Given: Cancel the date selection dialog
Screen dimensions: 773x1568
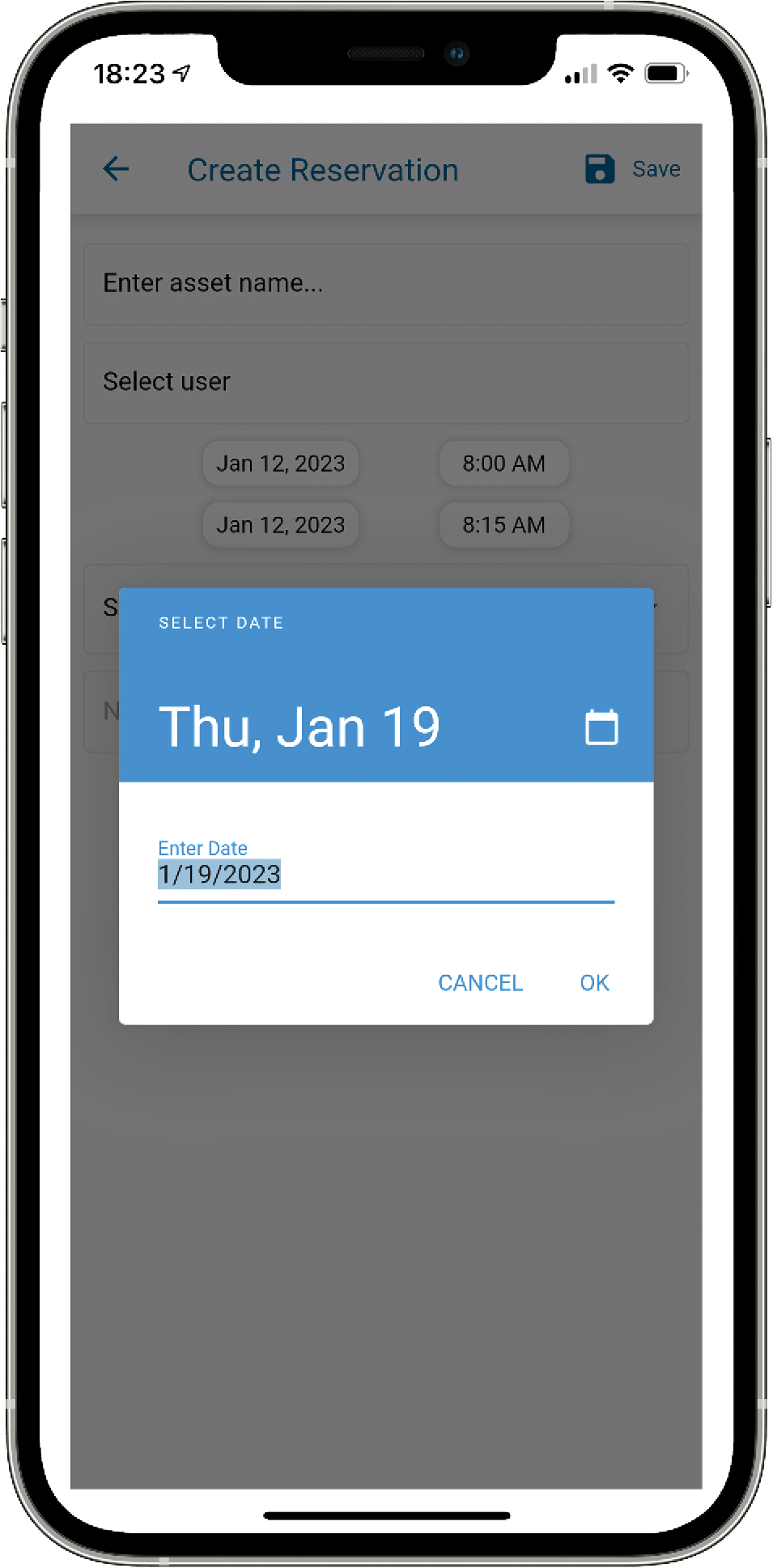Looking at the screenshot, I should (480, 983).
